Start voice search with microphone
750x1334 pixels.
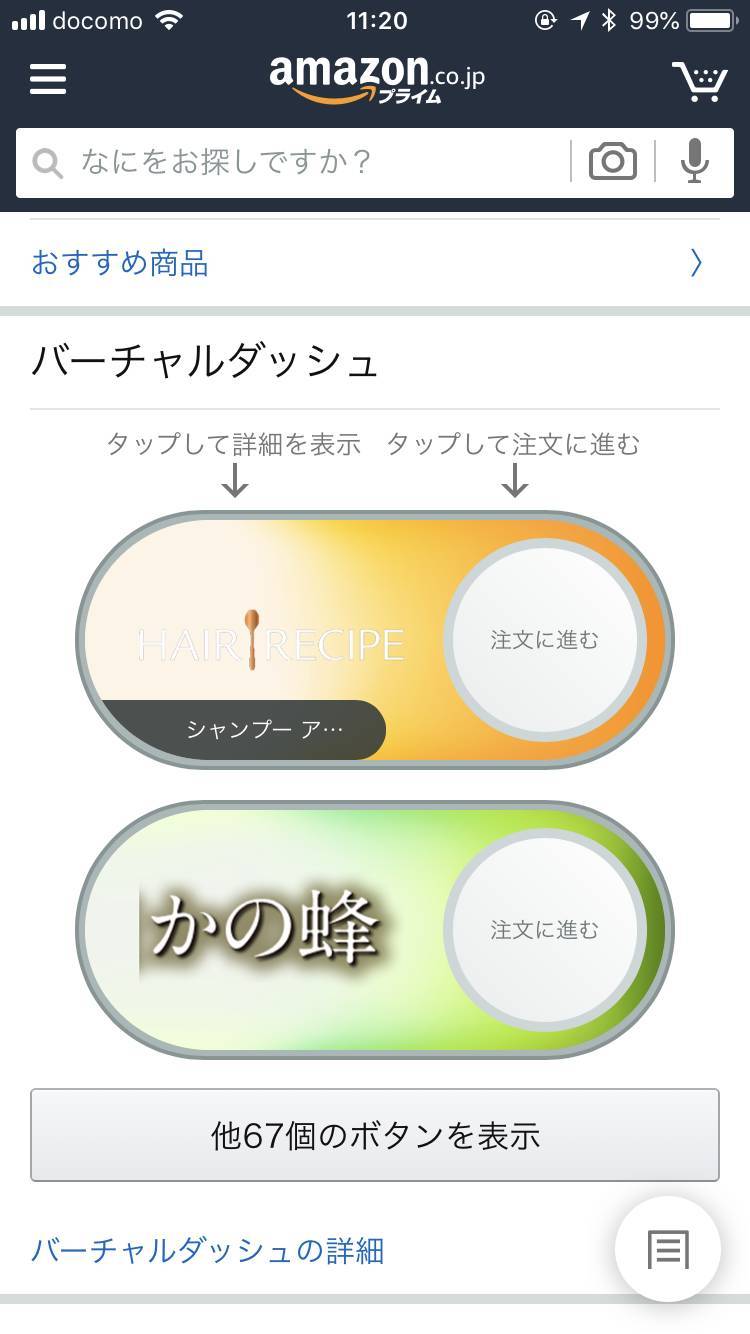coord(694,161)
